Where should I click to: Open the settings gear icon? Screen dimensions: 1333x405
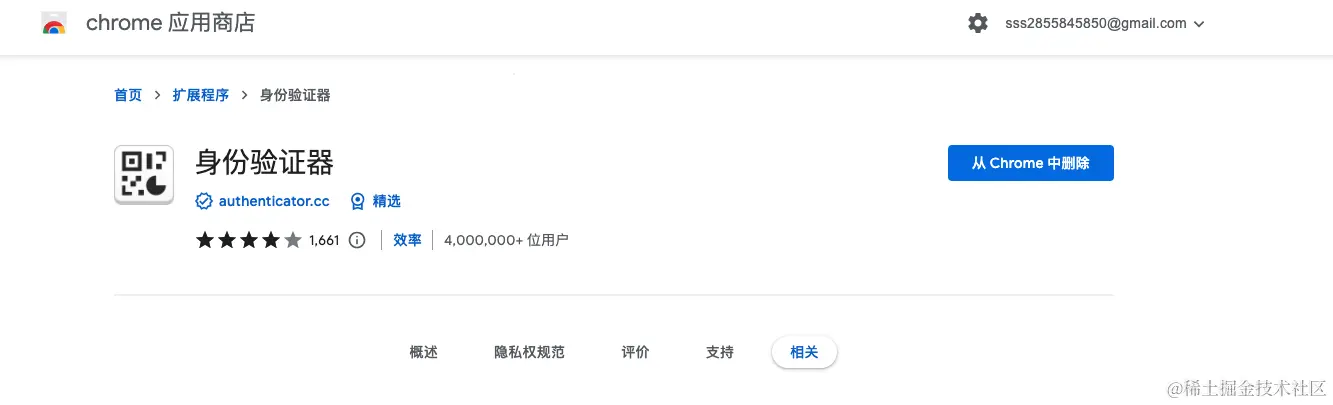(x=977, y=23)
